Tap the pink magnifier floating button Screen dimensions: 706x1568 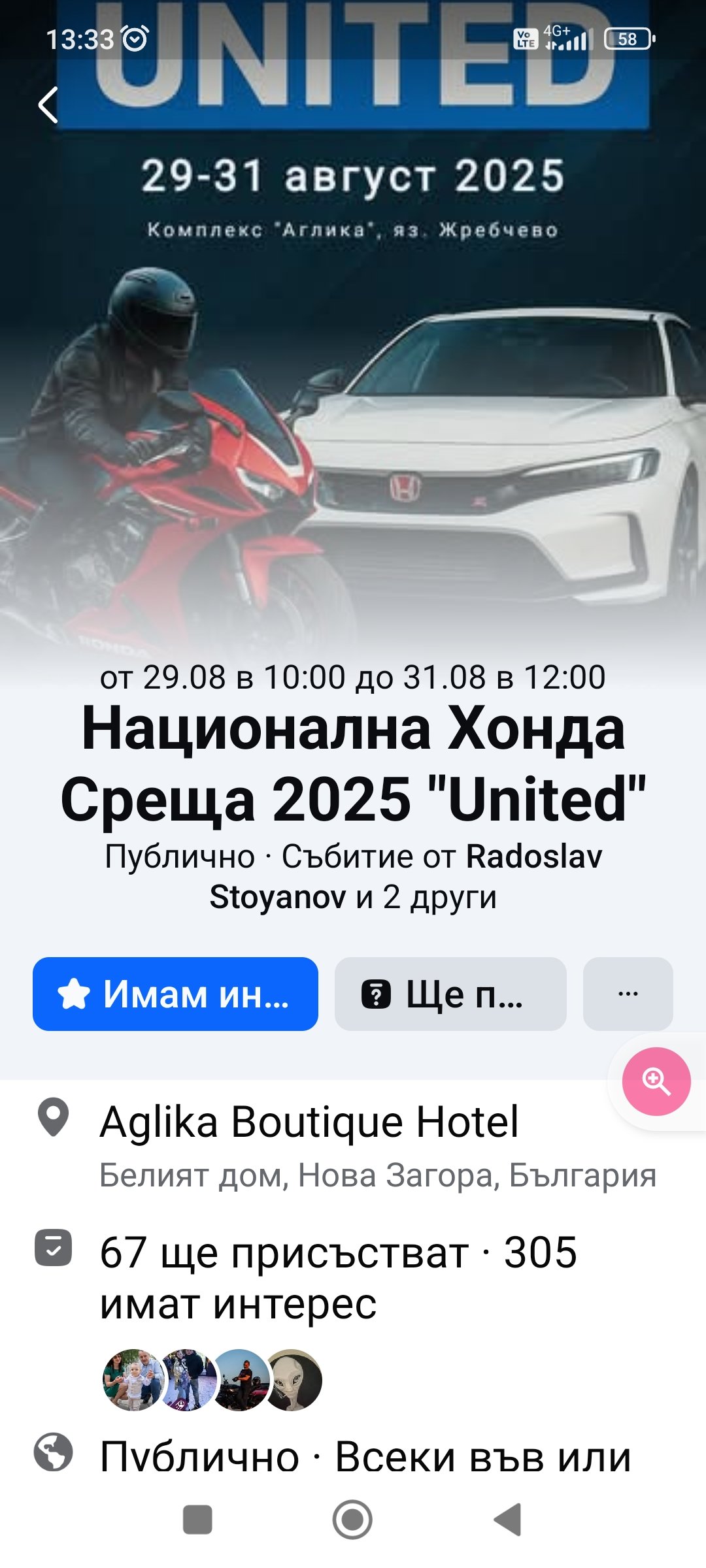point(656,1081)
